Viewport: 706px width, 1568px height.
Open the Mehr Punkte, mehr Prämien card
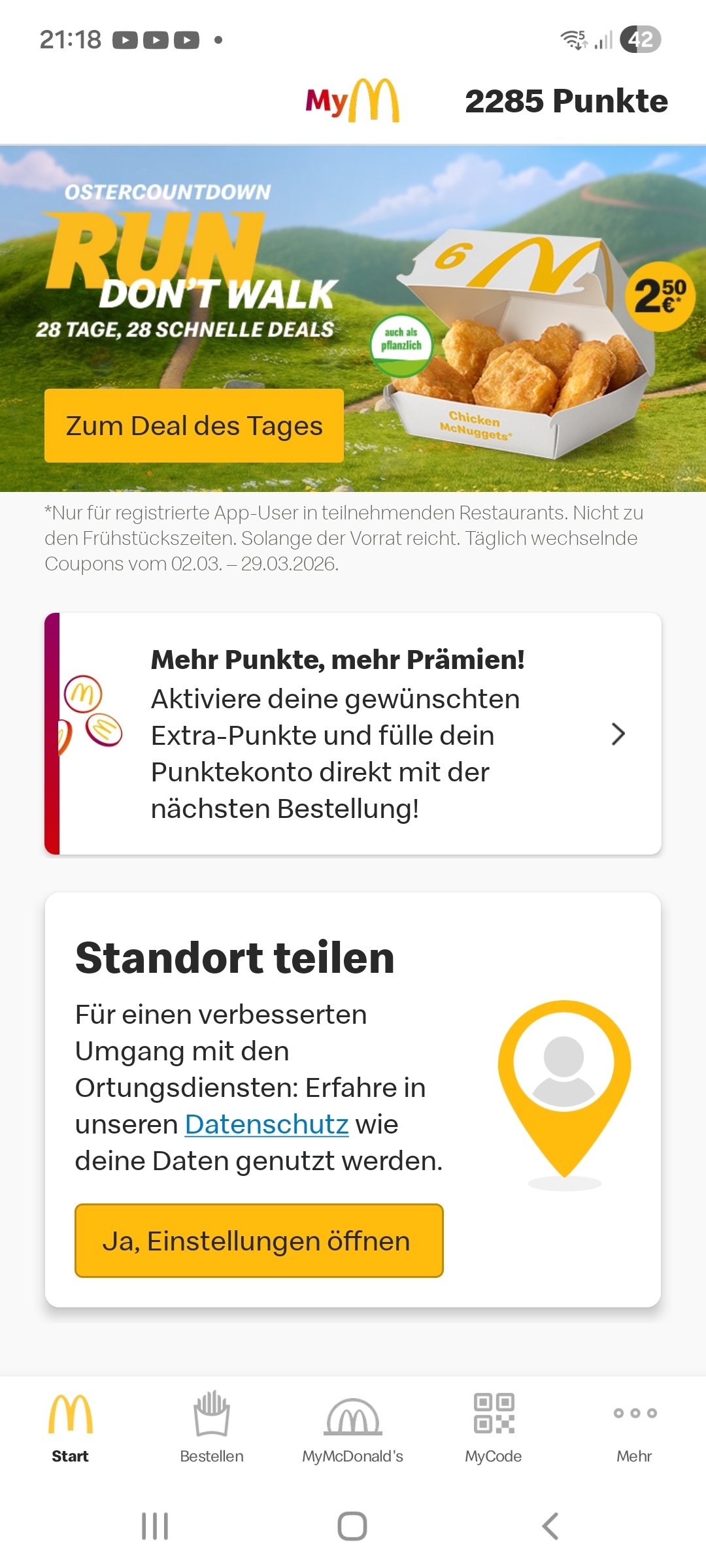[x=353, y=734]
